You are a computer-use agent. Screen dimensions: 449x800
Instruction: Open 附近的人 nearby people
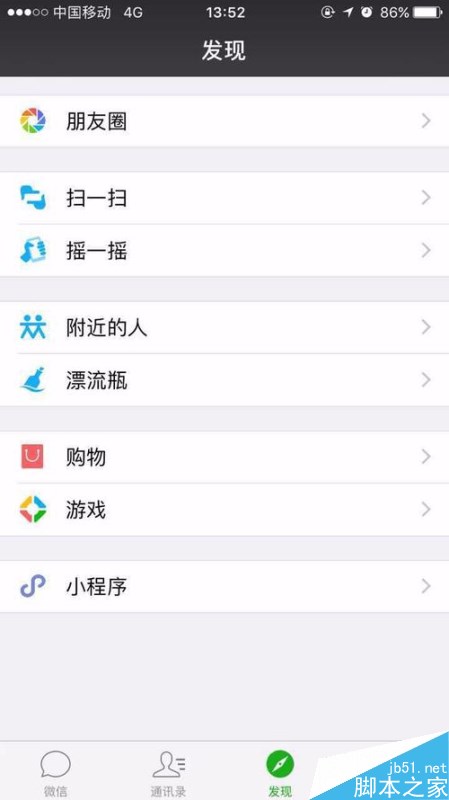pos(224,327)
